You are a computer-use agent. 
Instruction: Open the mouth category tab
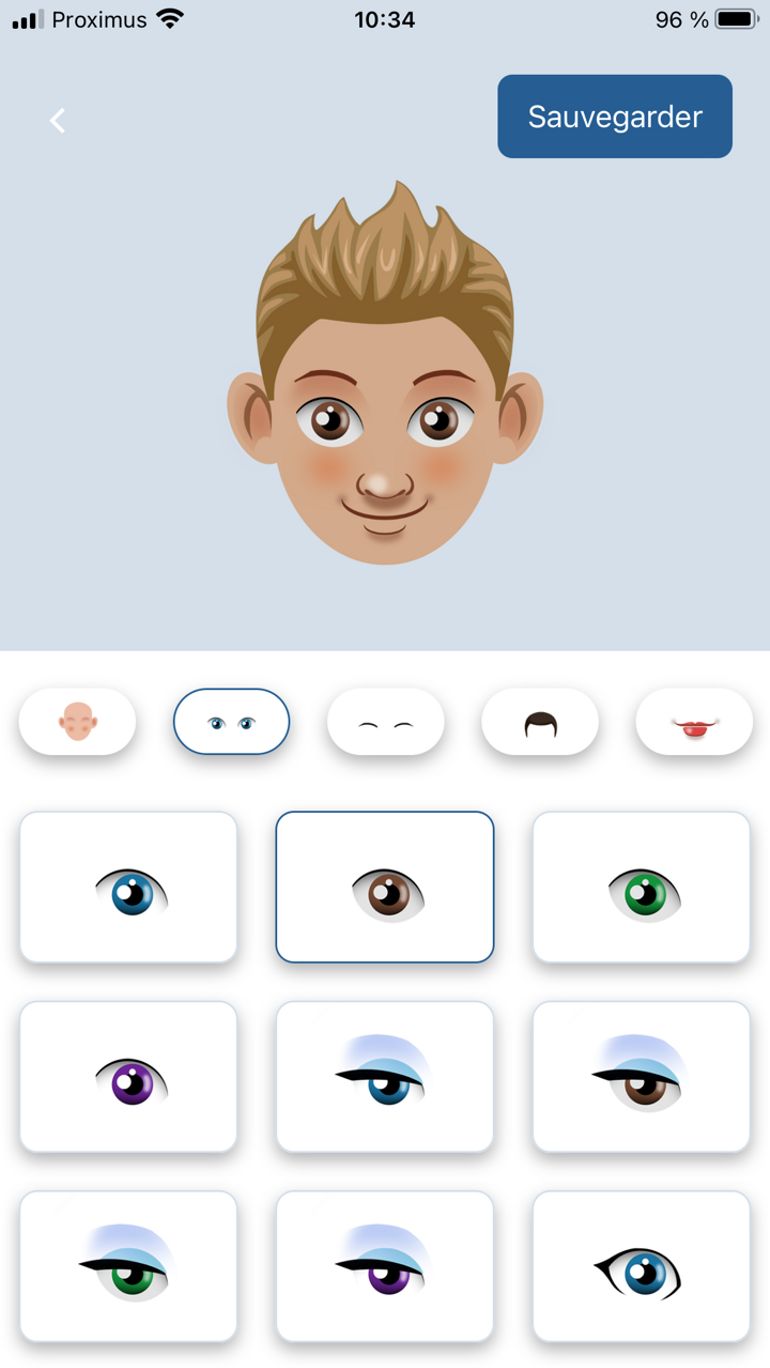tap(694, 721)
